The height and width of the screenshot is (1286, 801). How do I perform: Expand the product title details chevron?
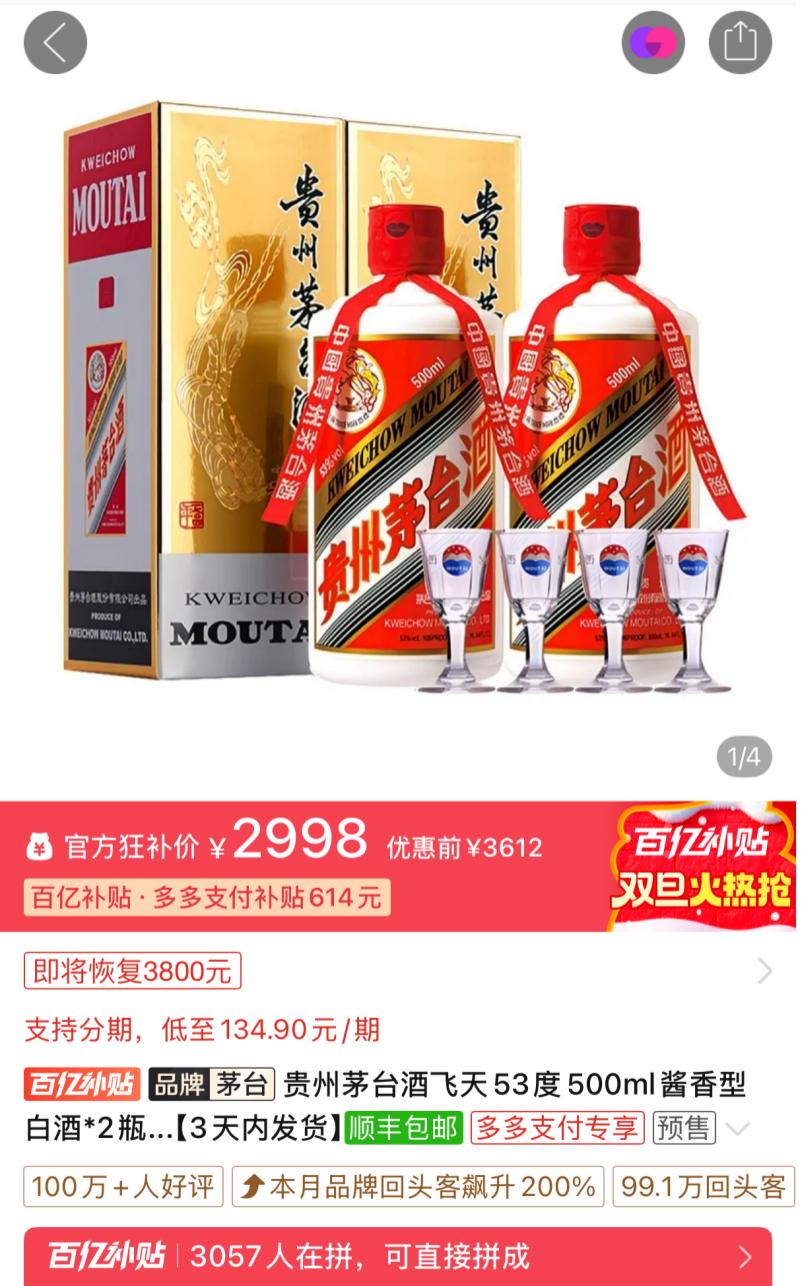[x=737, y=1130]
